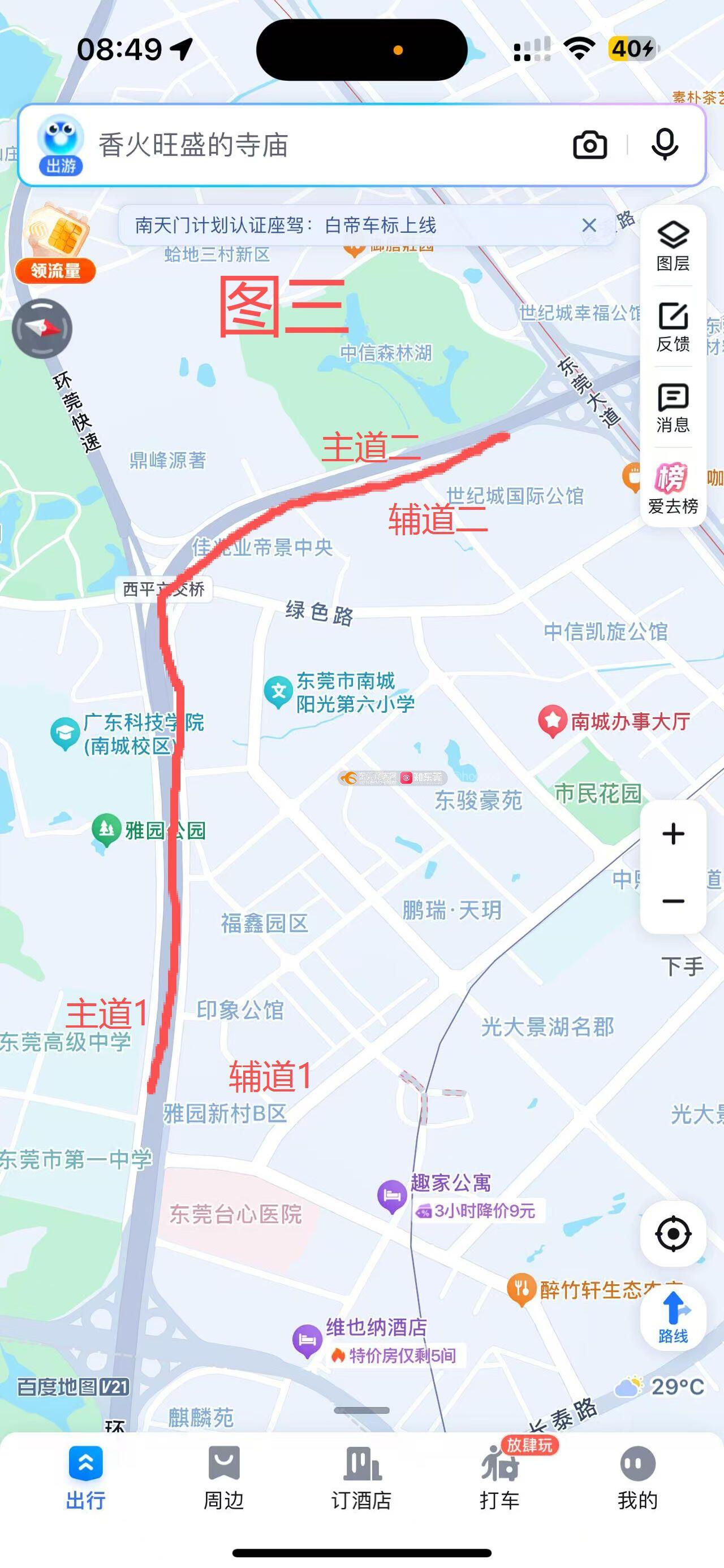Tap the compass to reset map orientation
The width and height of the screenshot is (724, 1568).
pos(42,328)
